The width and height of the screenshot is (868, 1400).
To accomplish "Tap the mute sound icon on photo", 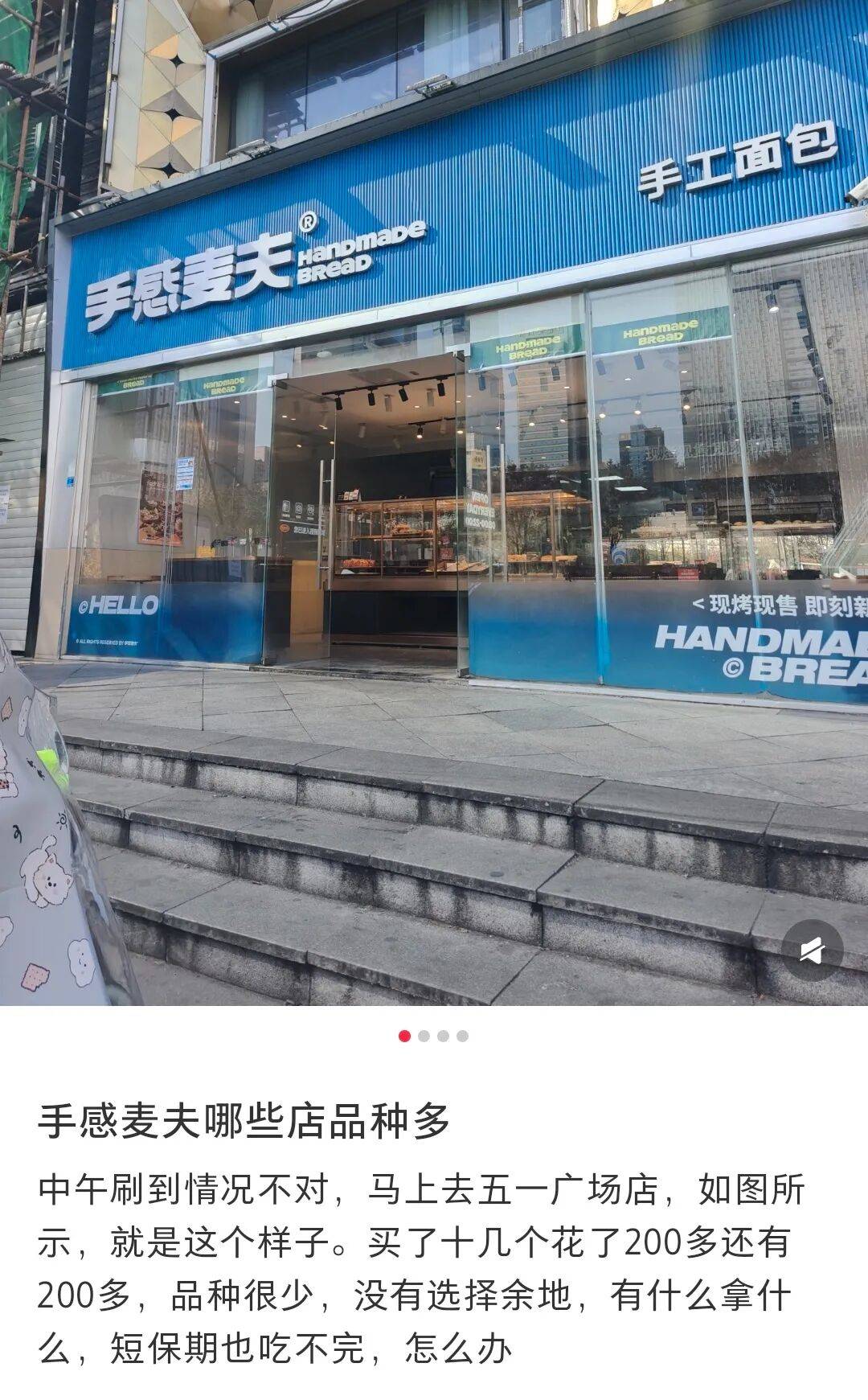I will [x=812, y=950].
